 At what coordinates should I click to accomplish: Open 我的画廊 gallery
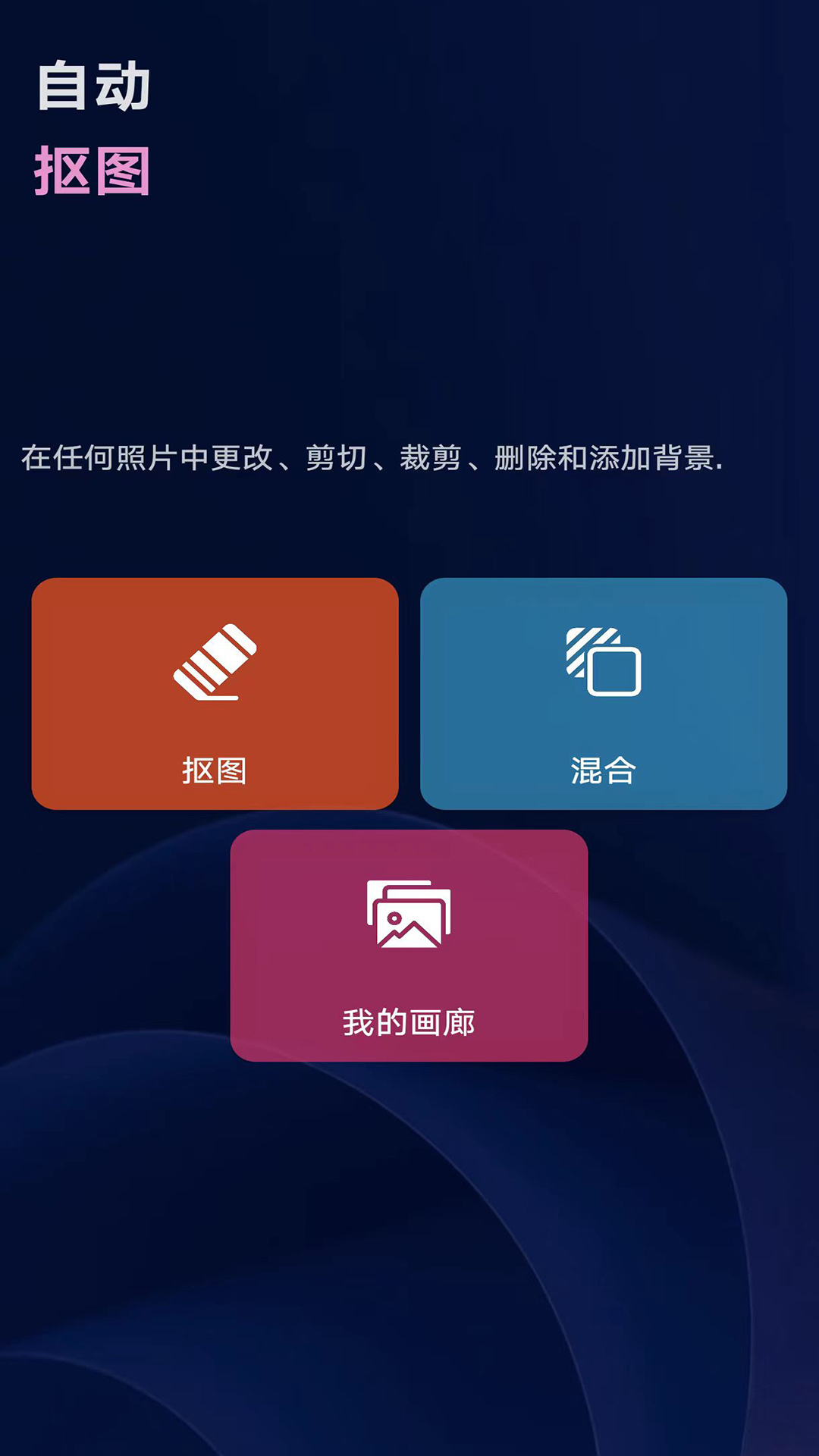pos(409,945)
